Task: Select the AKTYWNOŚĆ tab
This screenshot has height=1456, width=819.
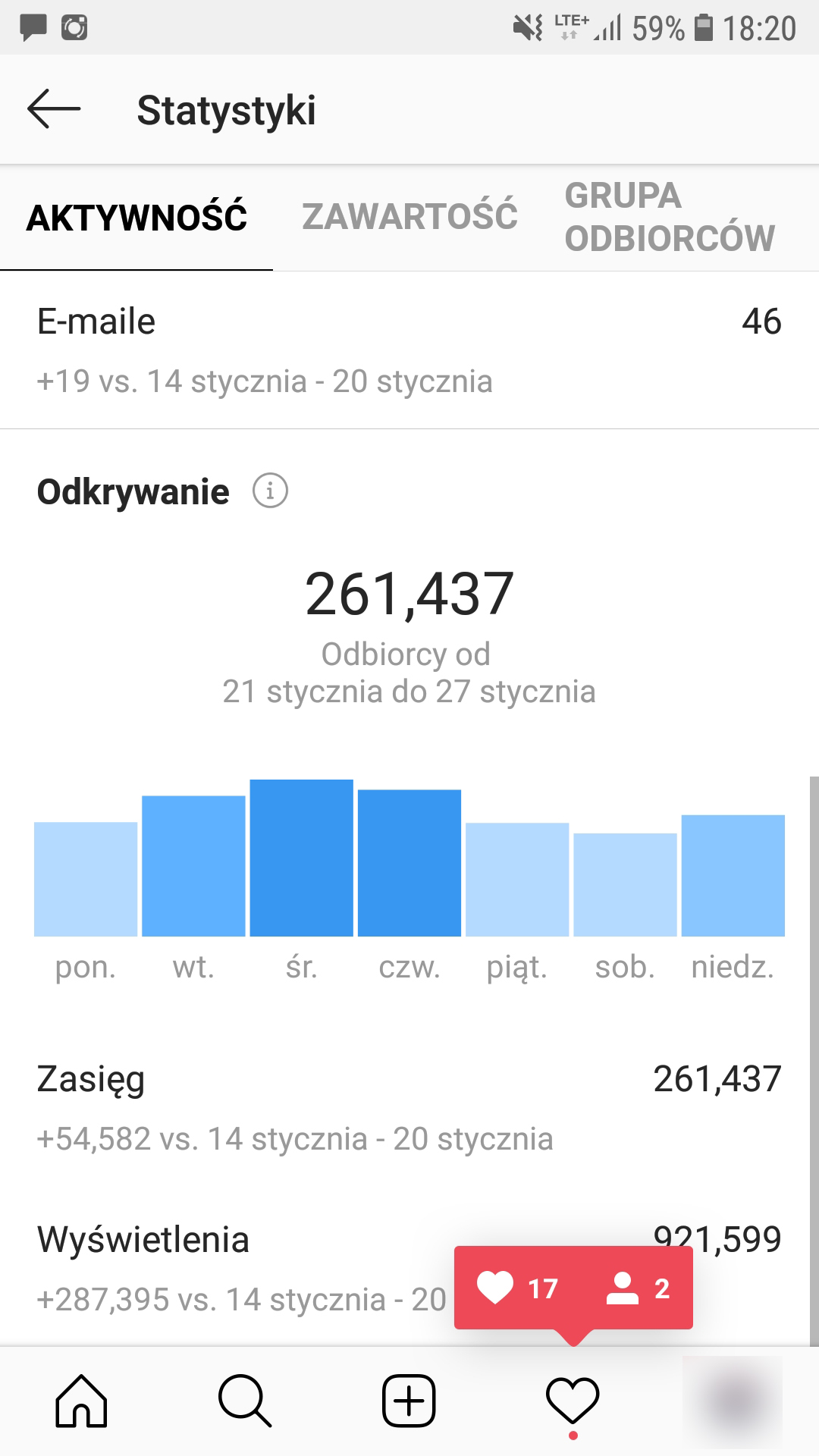Action: 136,218
